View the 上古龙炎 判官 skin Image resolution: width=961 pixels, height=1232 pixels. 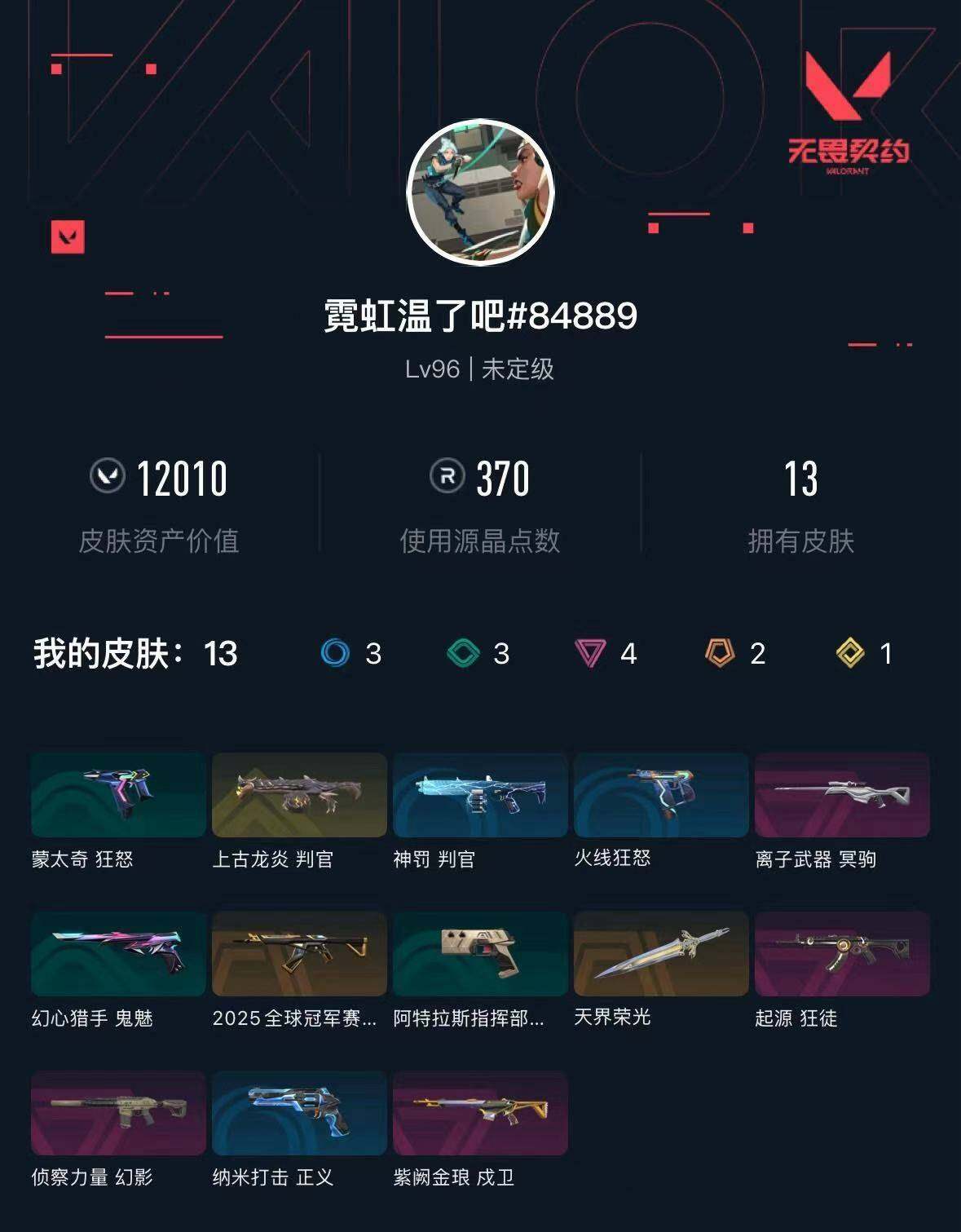(x=298, y=796)
